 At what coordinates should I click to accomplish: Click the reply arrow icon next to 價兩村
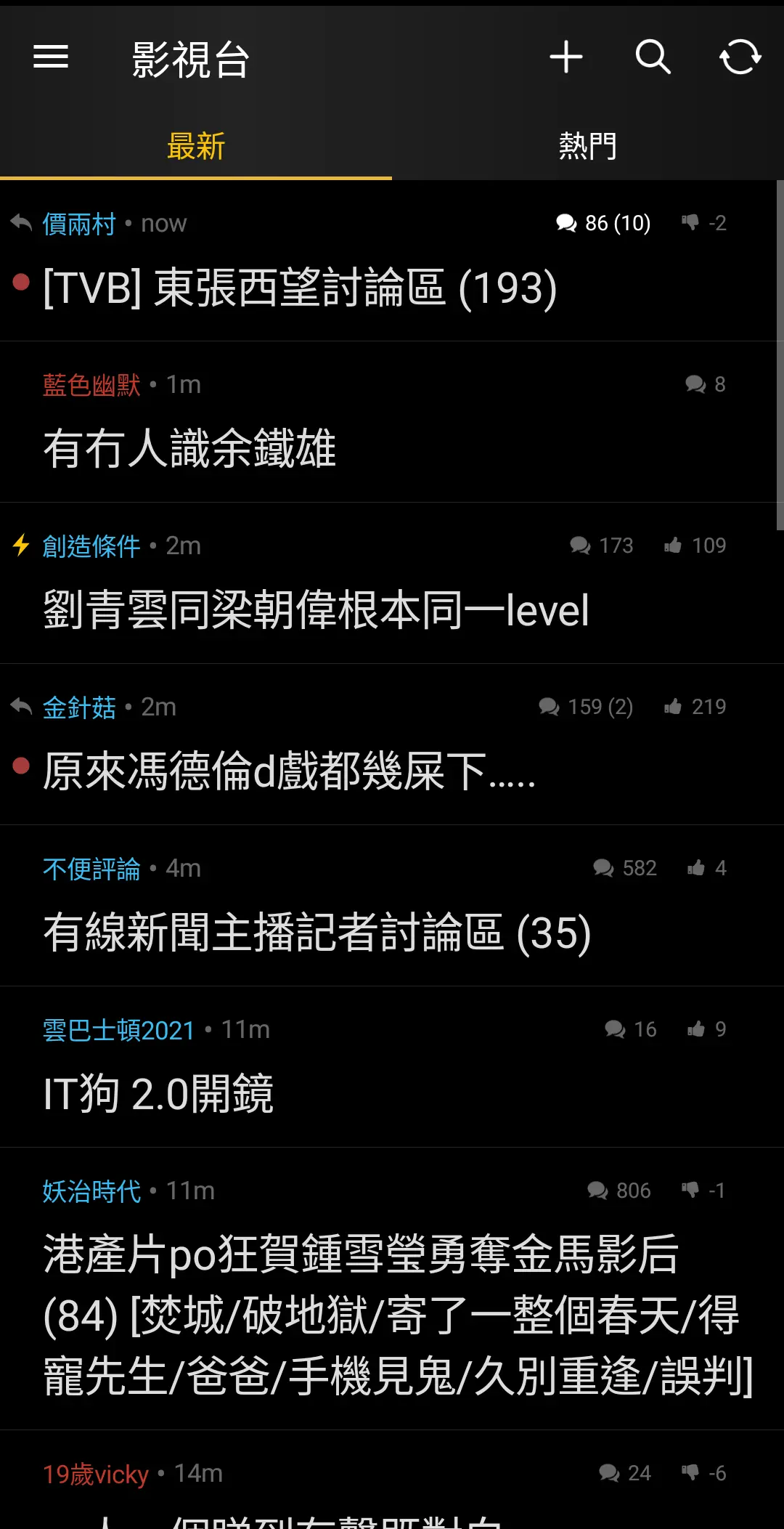coord(20,222)
